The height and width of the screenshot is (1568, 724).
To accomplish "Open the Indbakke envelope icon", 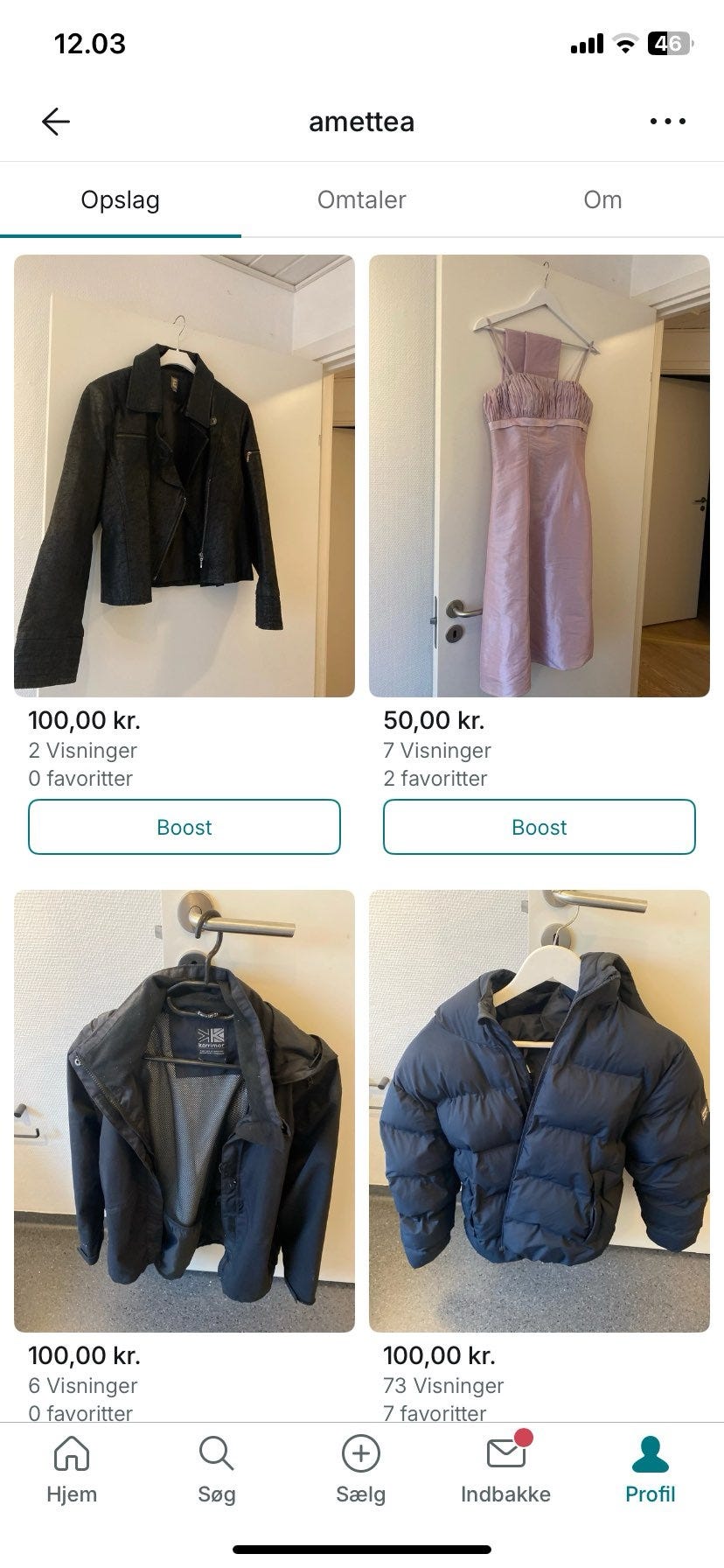I will pyautogui.click(x=505, y=1452).
